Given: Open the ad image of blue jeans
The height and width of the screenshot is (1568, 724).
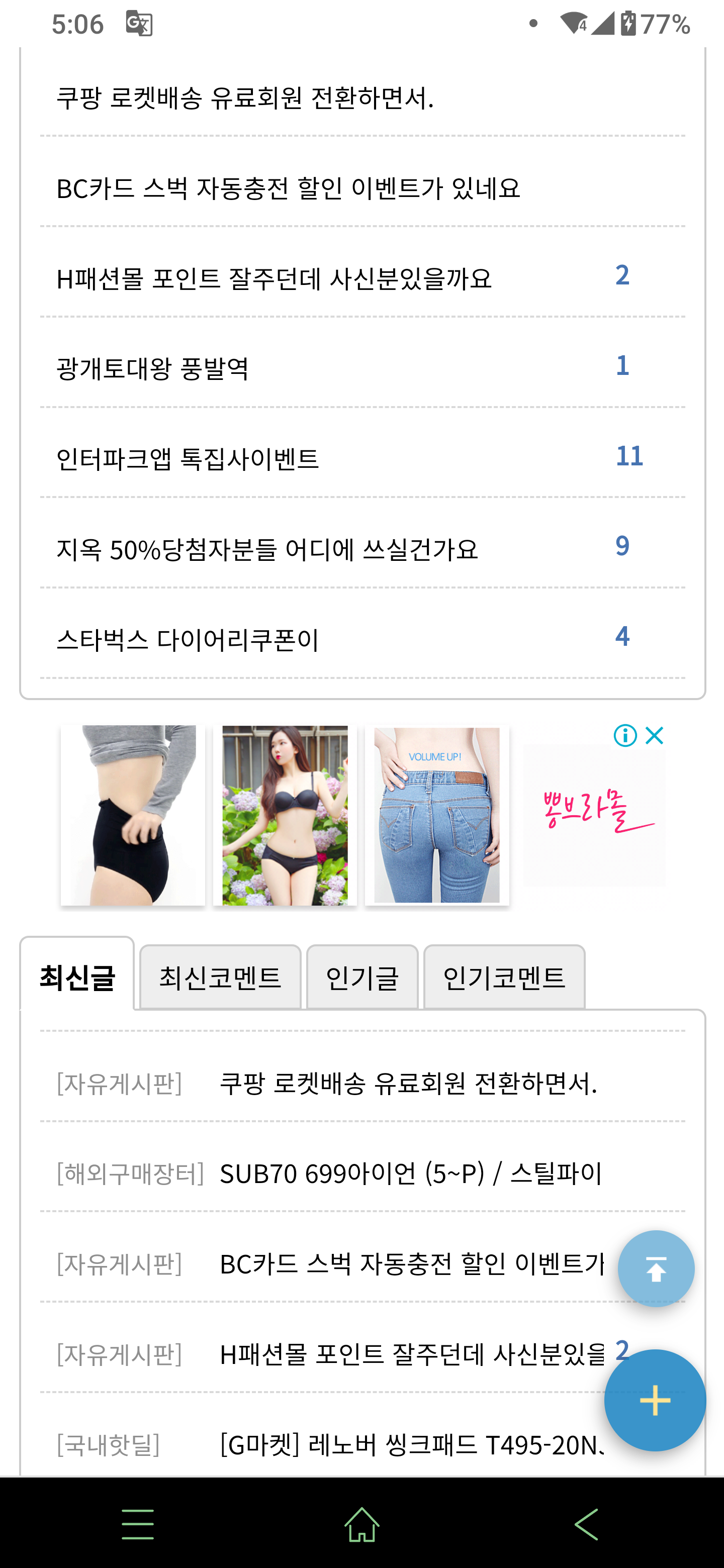Looking at the screenshot, I should coord(436,815).
